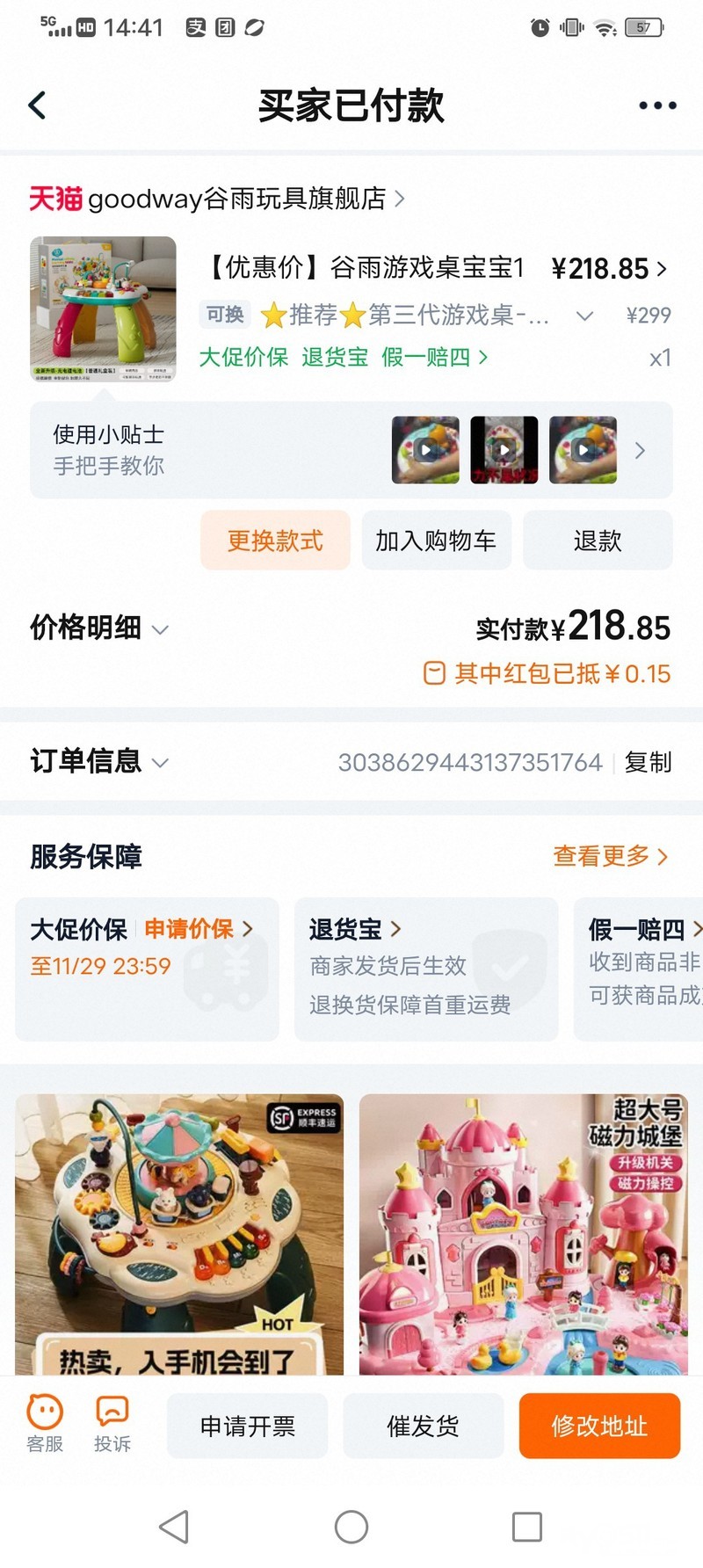
Task: Go back from the order page
Action: [37, 105]
